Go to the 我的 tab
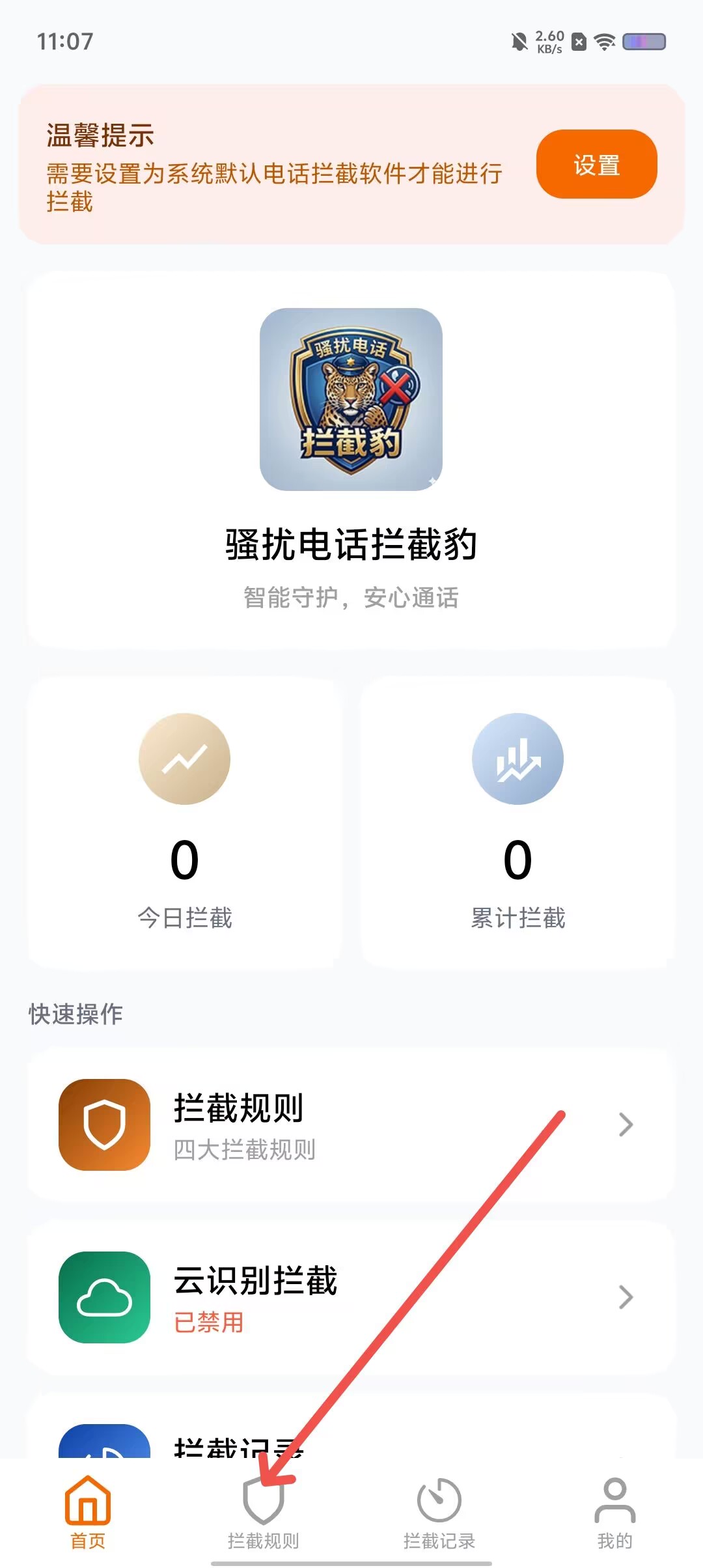Viewport: 703px width, 1568px height. click(x=615, y=1513)
